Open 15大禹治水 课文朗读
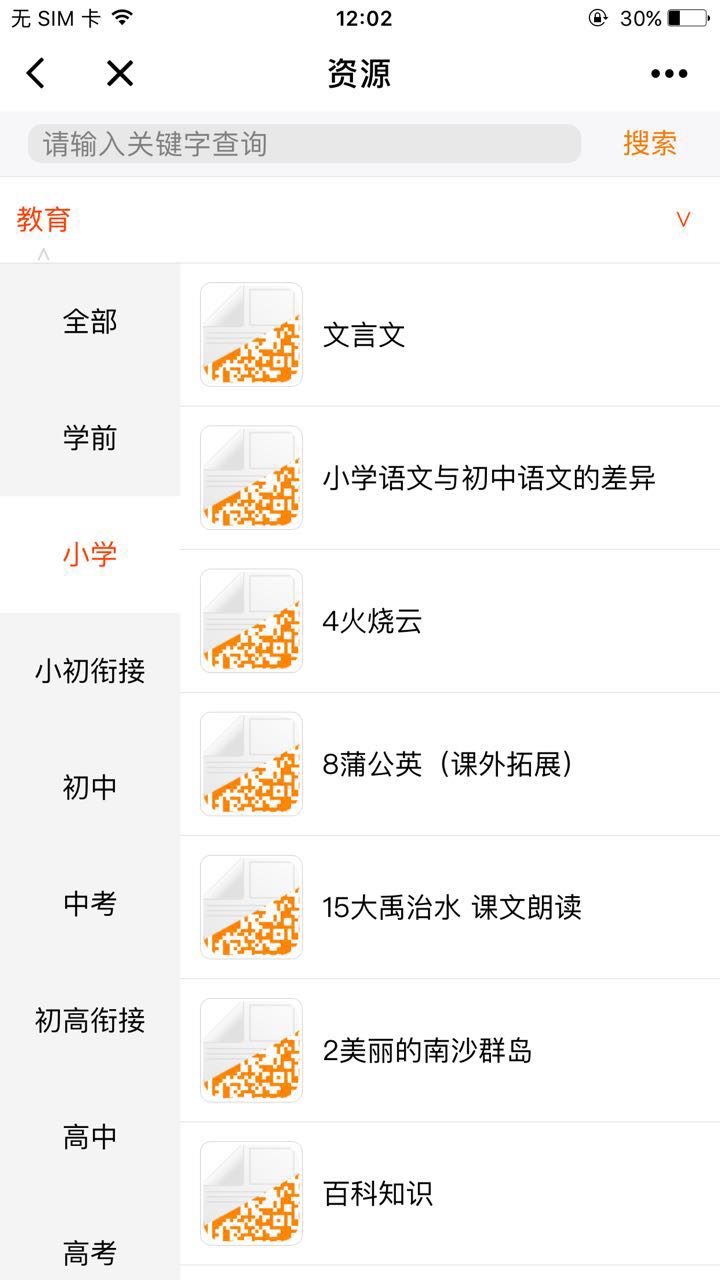The width and height of the screenshot is (720, 1280). click(452, 907)
